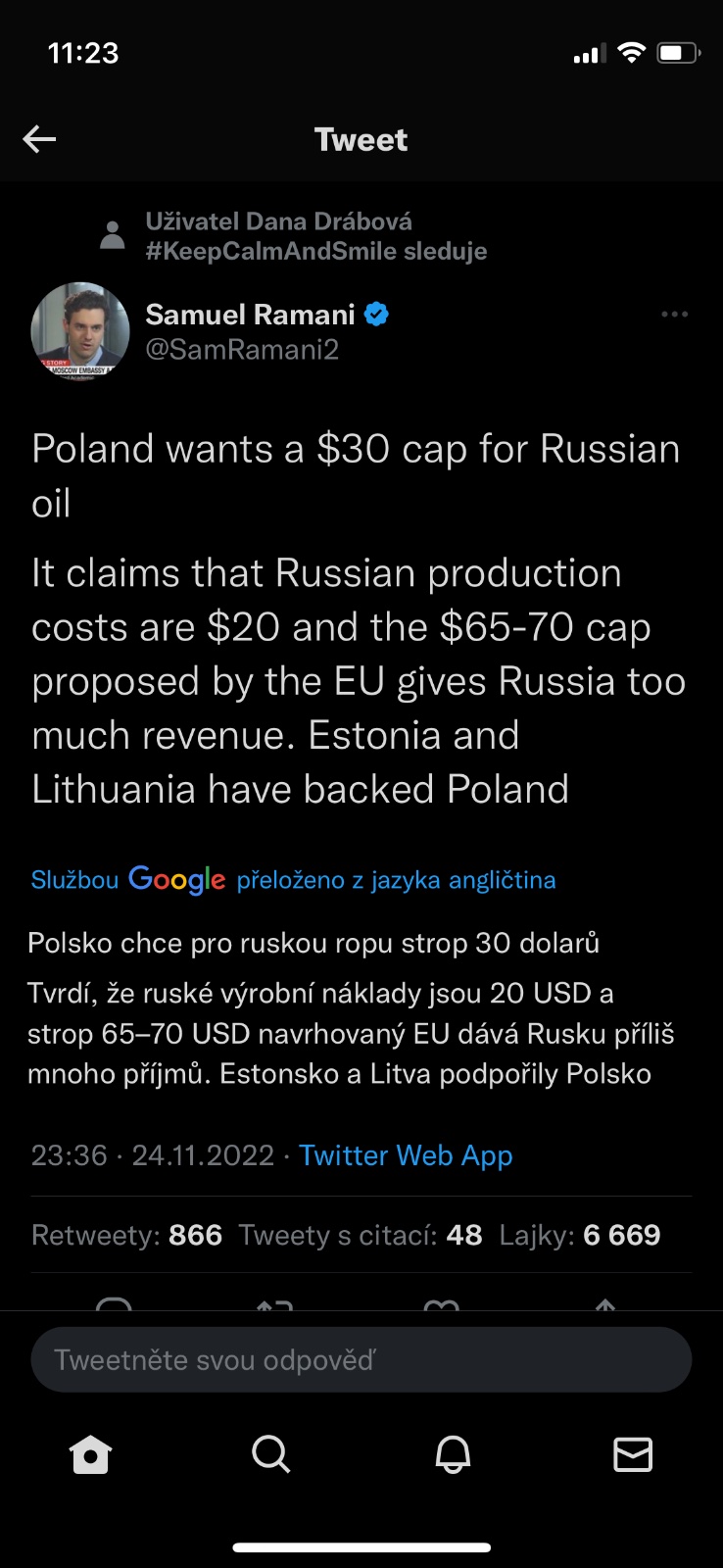The height and width of the screenshot is (1568, 723).
Task: Open Samuel Ramani's profile picture
Action: click(80, 331)
